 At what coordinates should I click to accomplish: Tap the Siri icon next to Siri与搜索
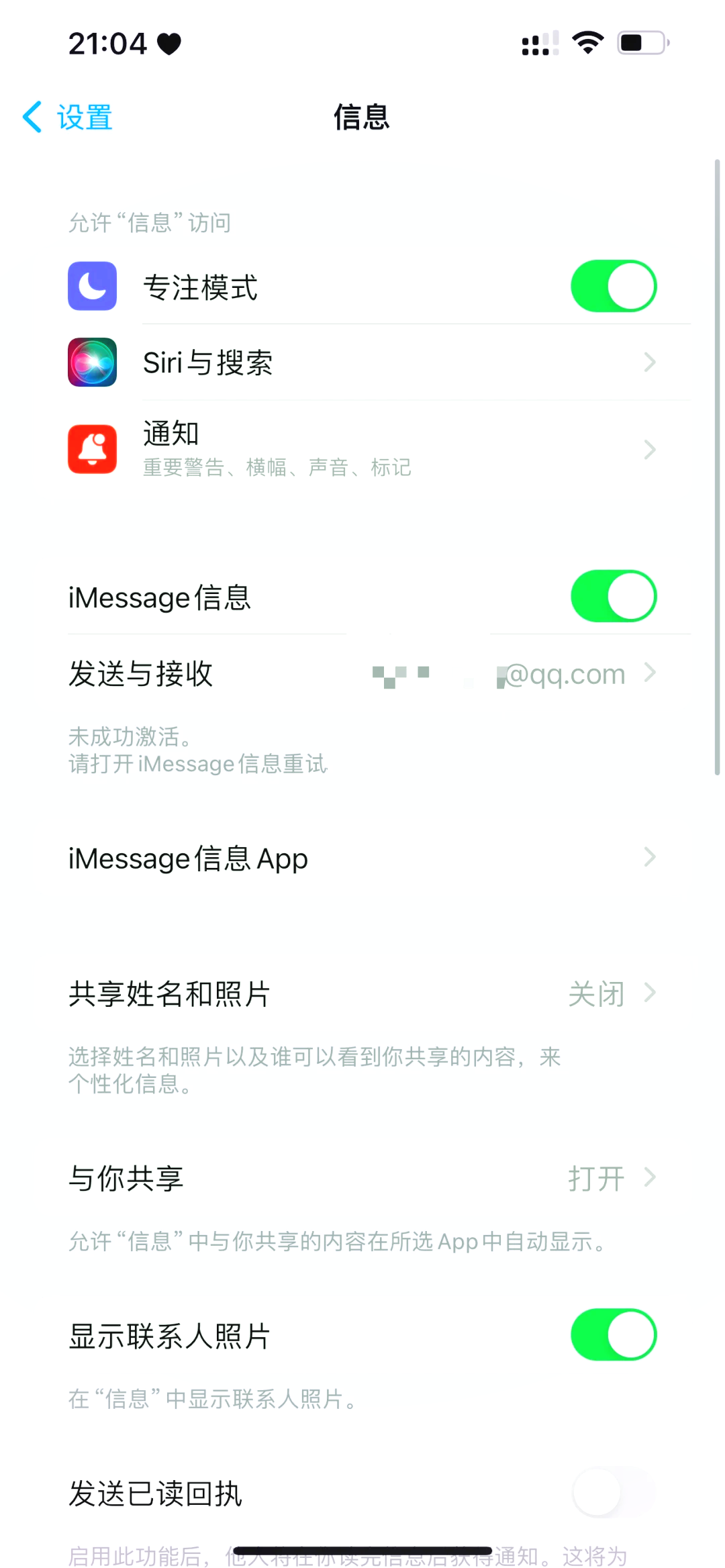[x=92, y=362]
